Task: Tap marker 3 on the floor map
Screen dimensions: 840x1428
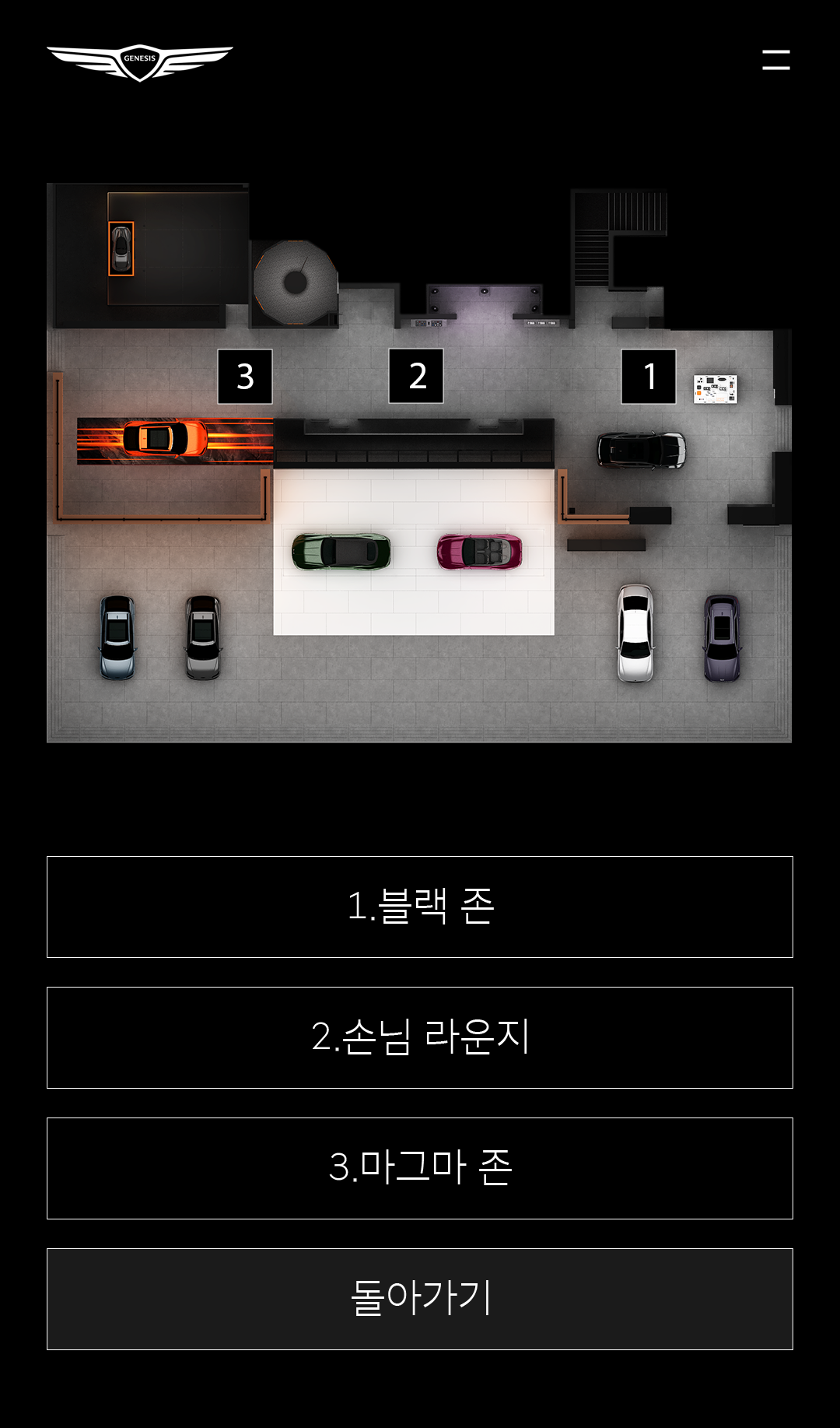Action: 245,377
